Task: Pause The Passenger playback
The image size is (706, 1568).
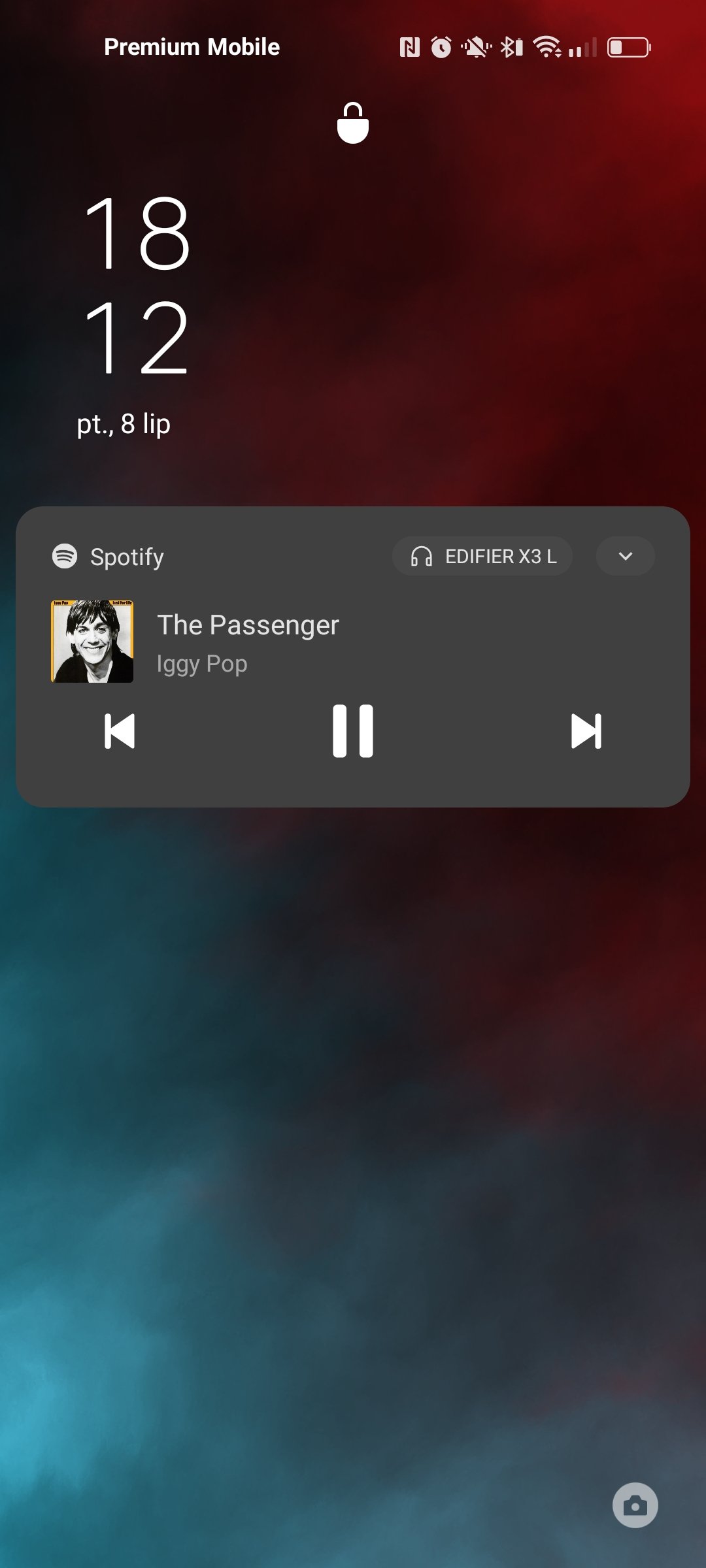Action: pos(352,731)
